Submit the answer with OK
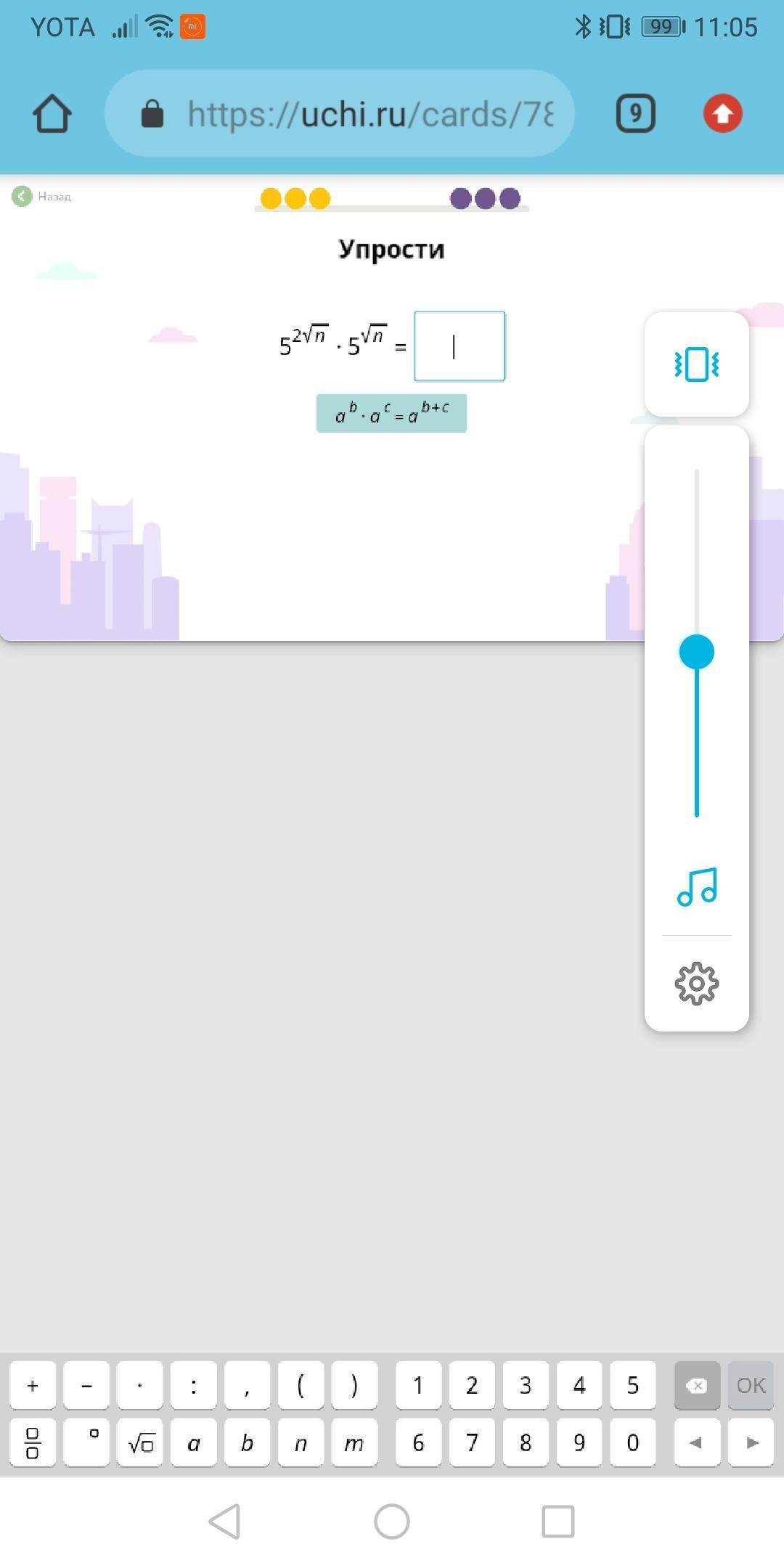The image size is (784, 1568). pos(751,1385)
